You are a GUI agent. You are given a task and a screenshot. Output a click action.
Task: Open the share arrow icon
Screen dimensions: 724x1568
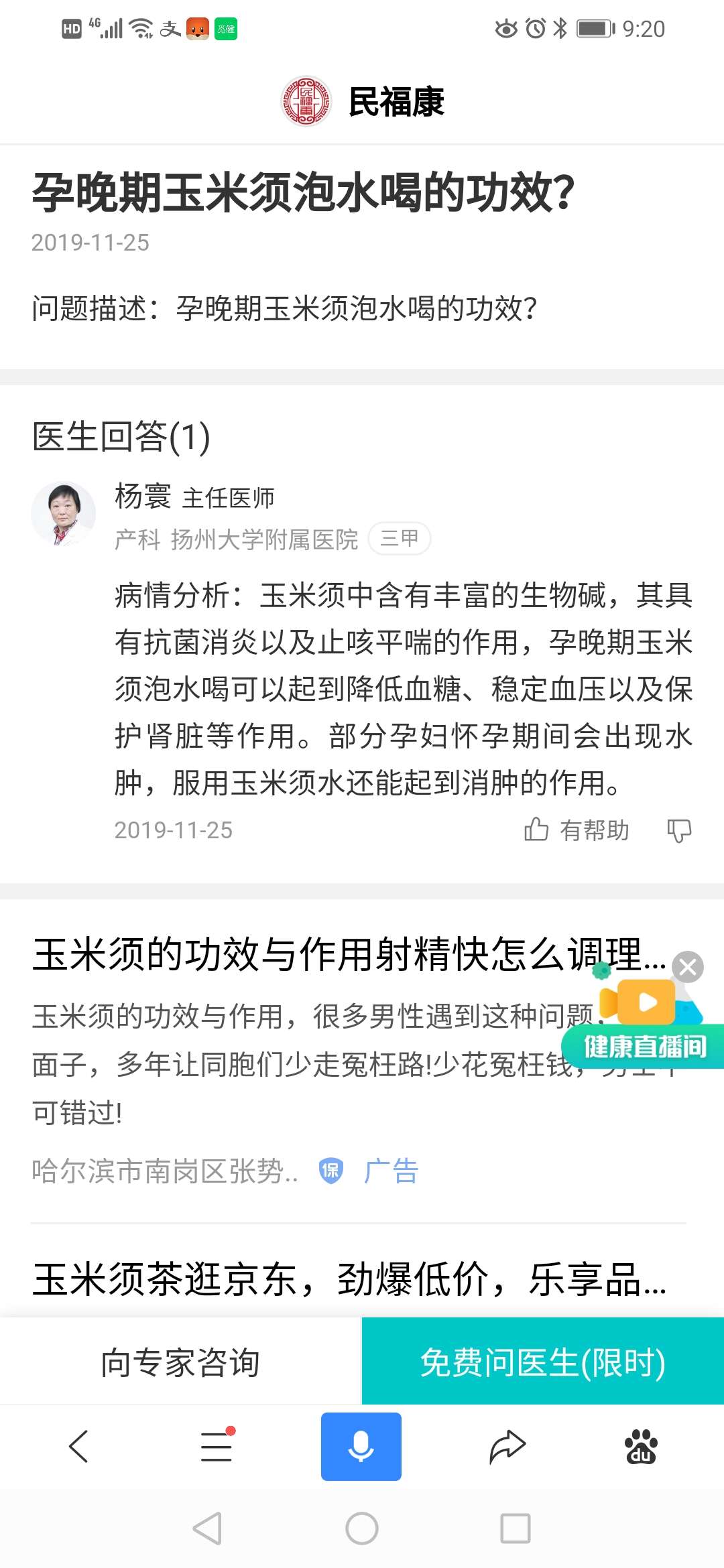506,1445
